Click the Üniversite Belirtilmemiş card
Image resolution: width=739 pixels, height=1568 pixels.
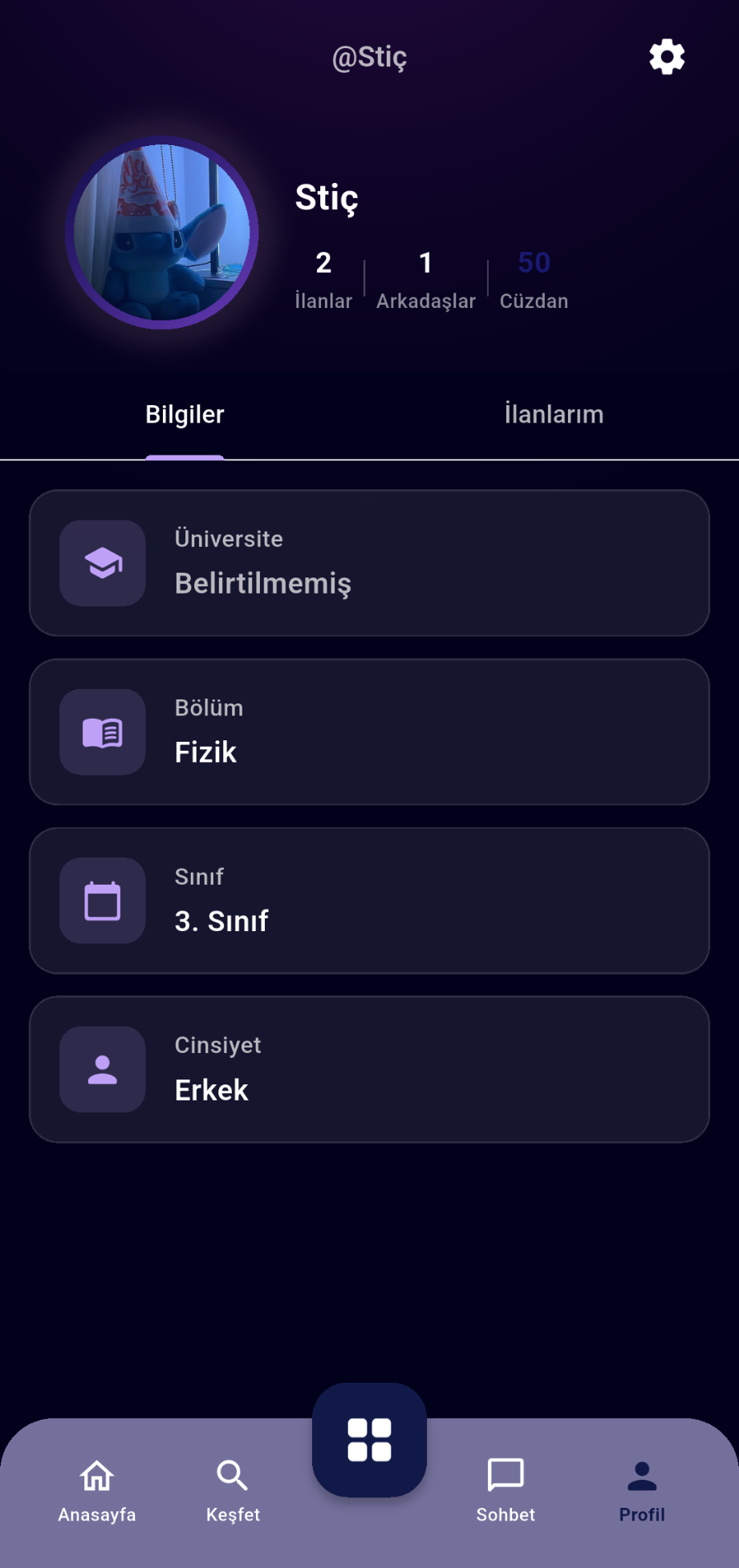pos(369,562)
